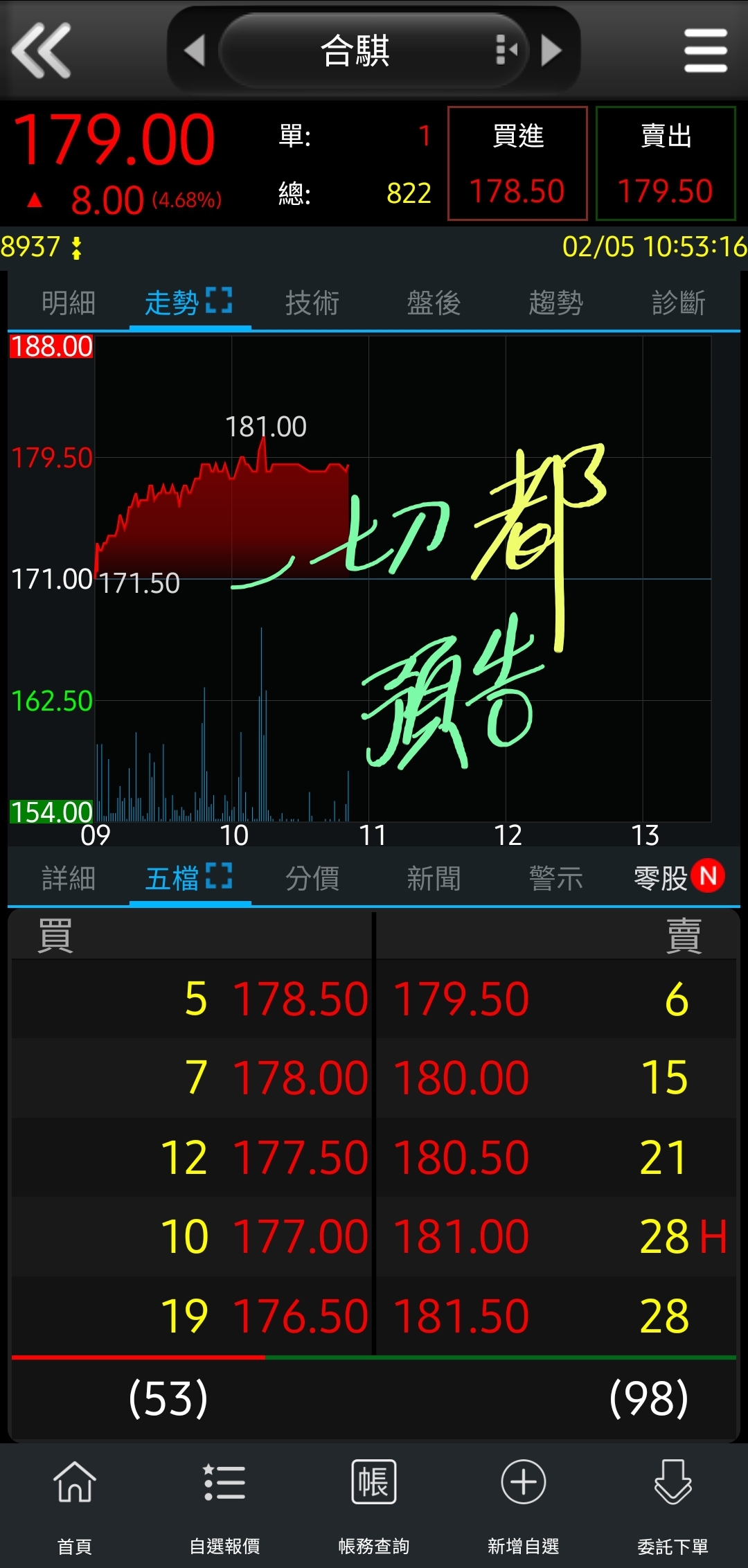
Task: Go to 首頁 home
Action: point(75,1503)
